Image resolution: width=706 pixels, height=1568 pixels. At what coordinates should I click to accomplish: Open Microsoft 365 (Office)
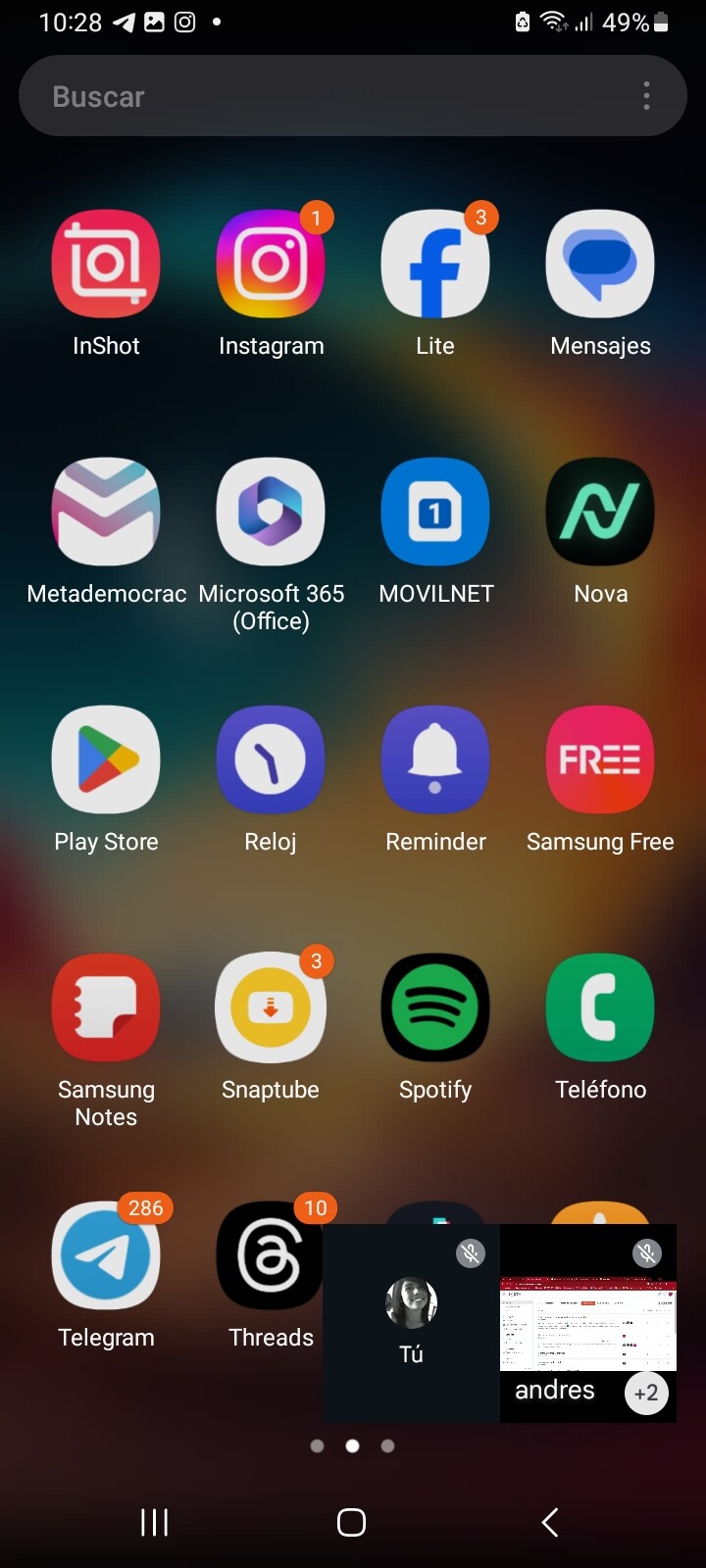(271, 512)
